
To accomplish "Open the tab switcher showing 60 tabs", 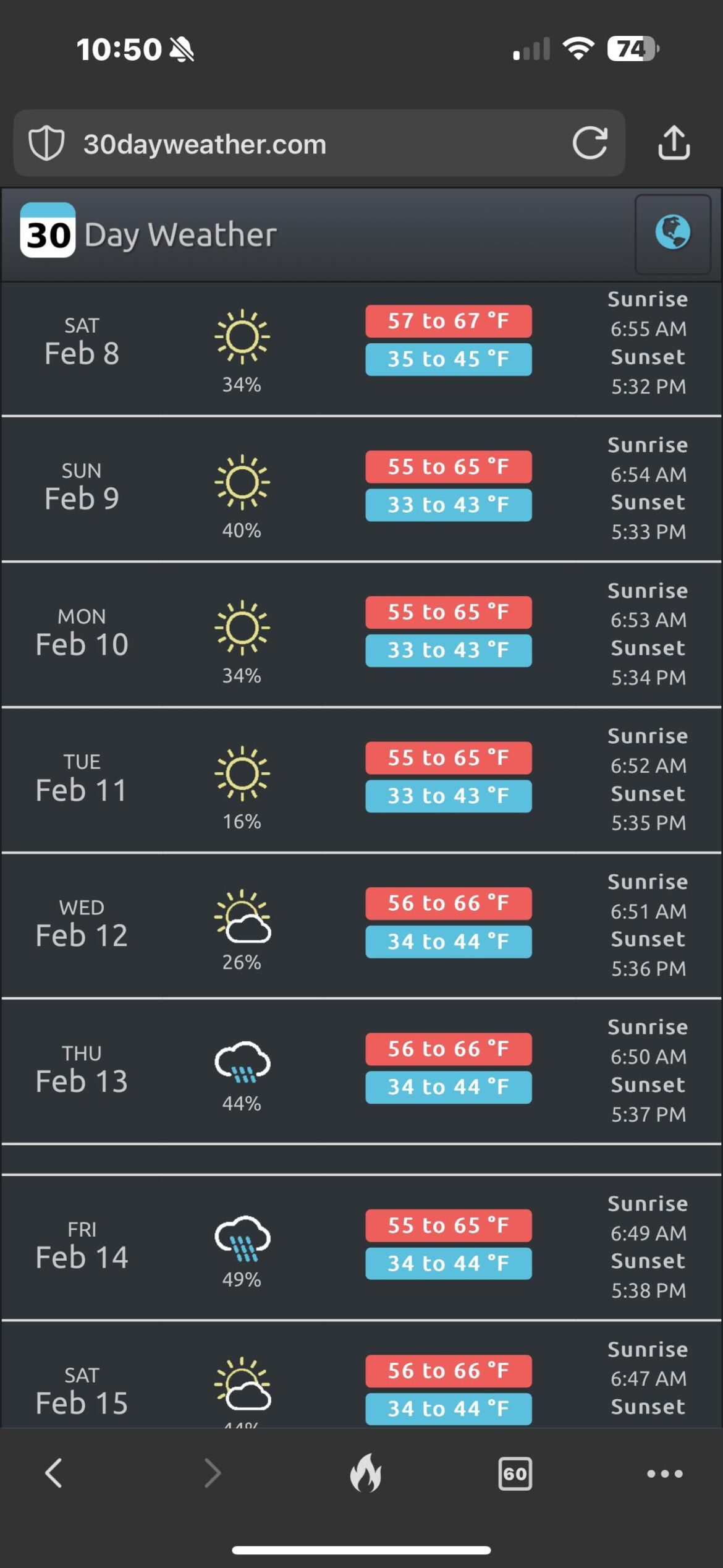I will point(514,1474).
